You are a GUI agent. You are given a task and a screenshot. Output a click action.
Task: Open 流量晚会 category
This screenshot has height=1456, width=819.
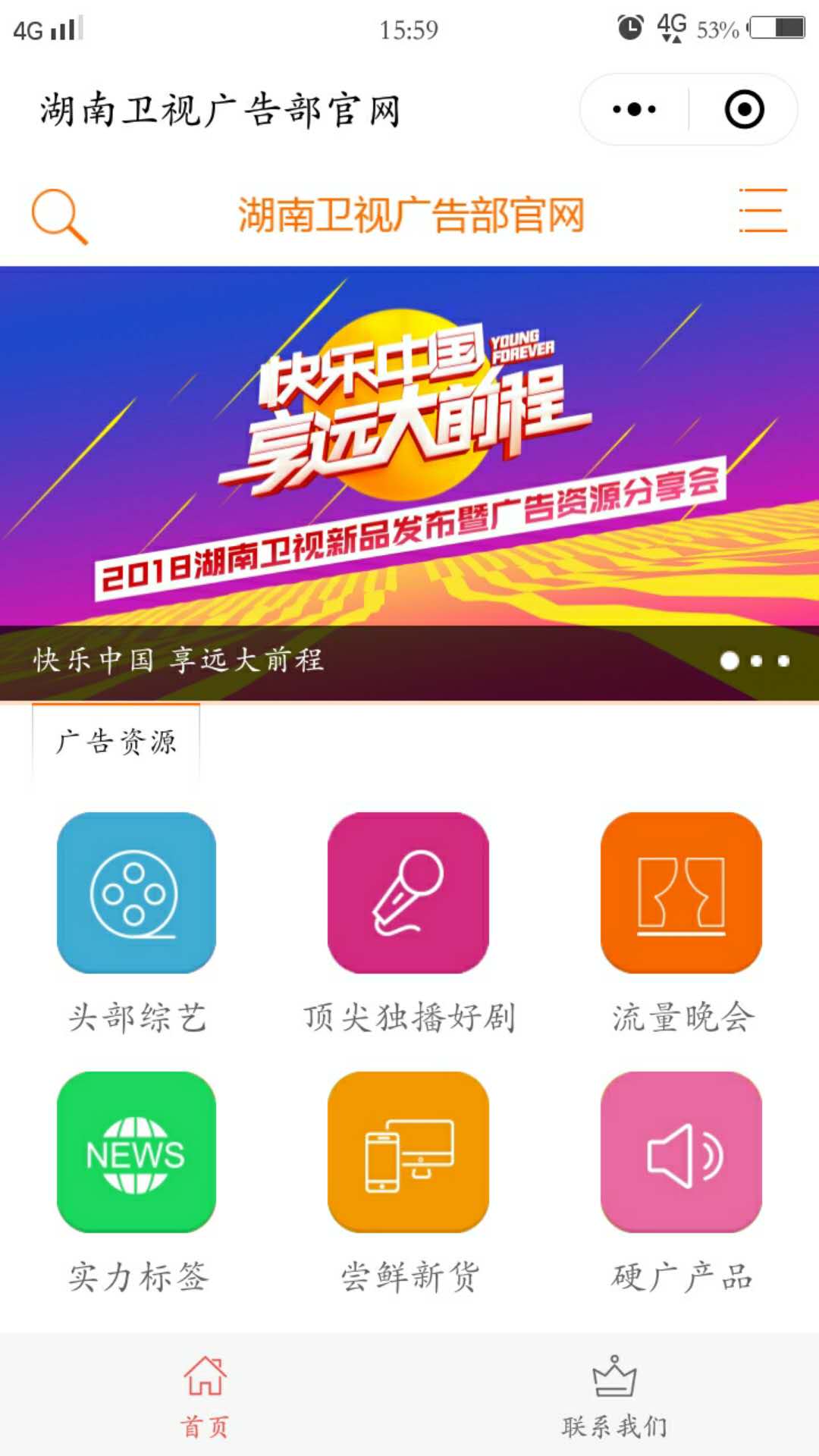[x=681, y=893]
